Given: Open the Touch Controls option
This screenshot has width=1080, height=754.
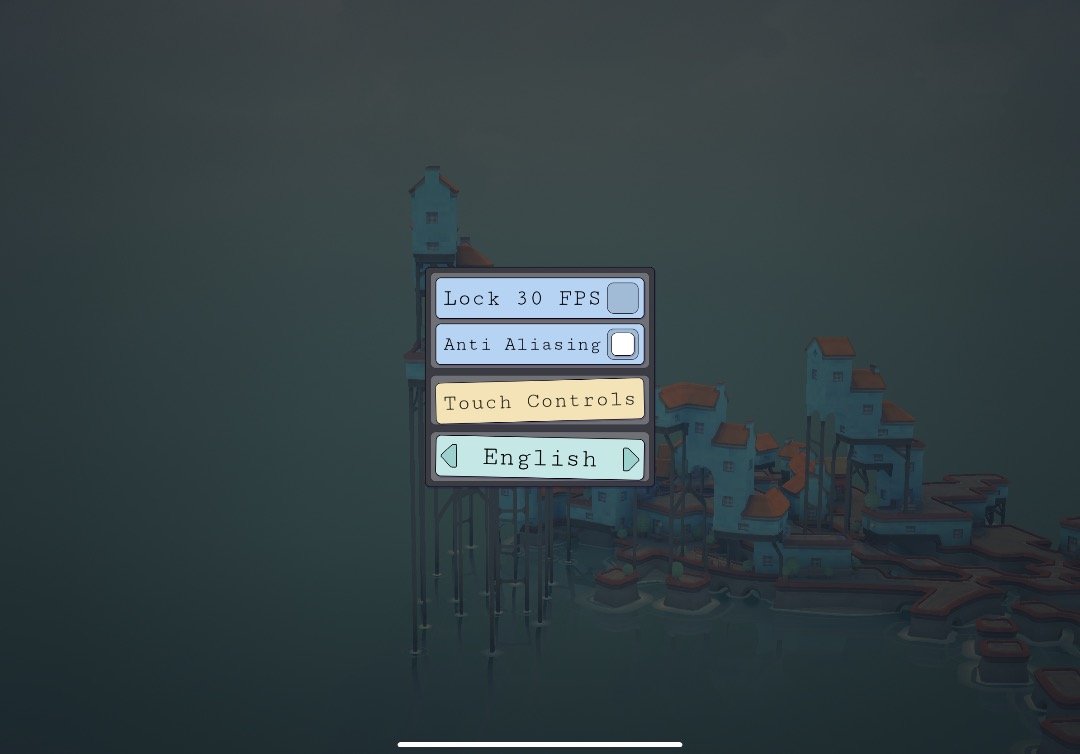Looking at the screenshot, I should point(539,401).
